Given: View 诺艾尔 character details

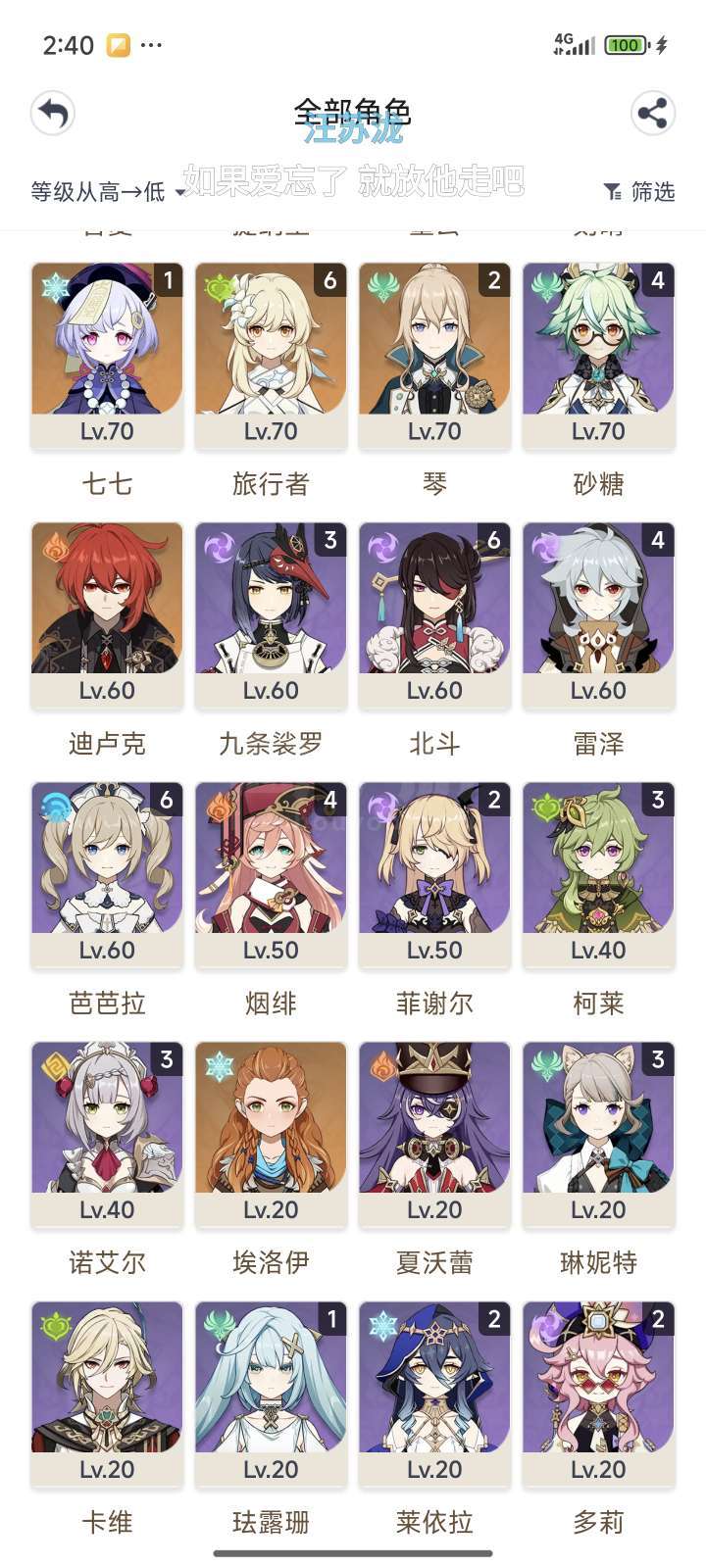Looking at the screenshot, I should (x=107, y=1135).
